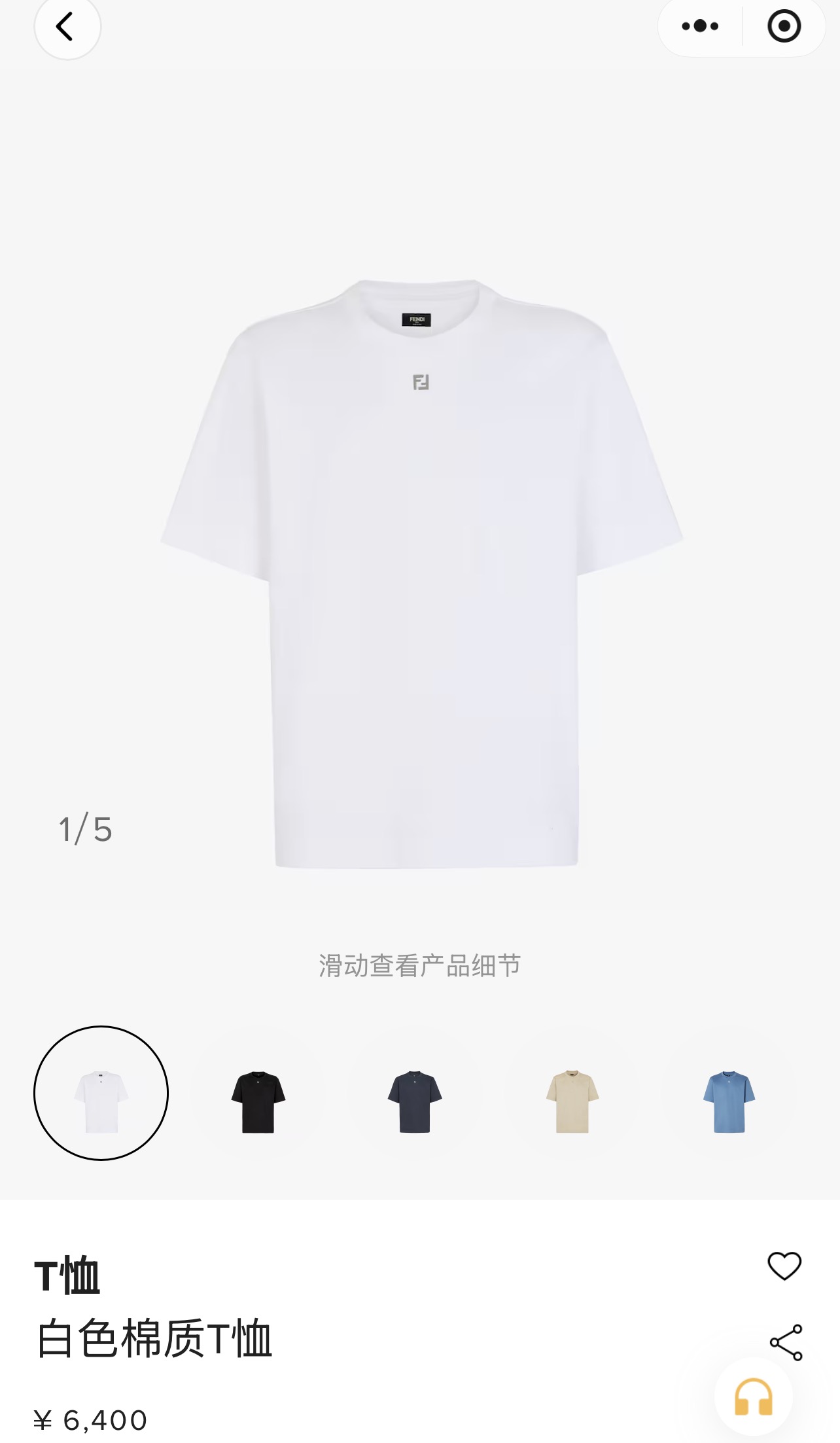Contact customer service via headset button

(x=753, y=1397)
